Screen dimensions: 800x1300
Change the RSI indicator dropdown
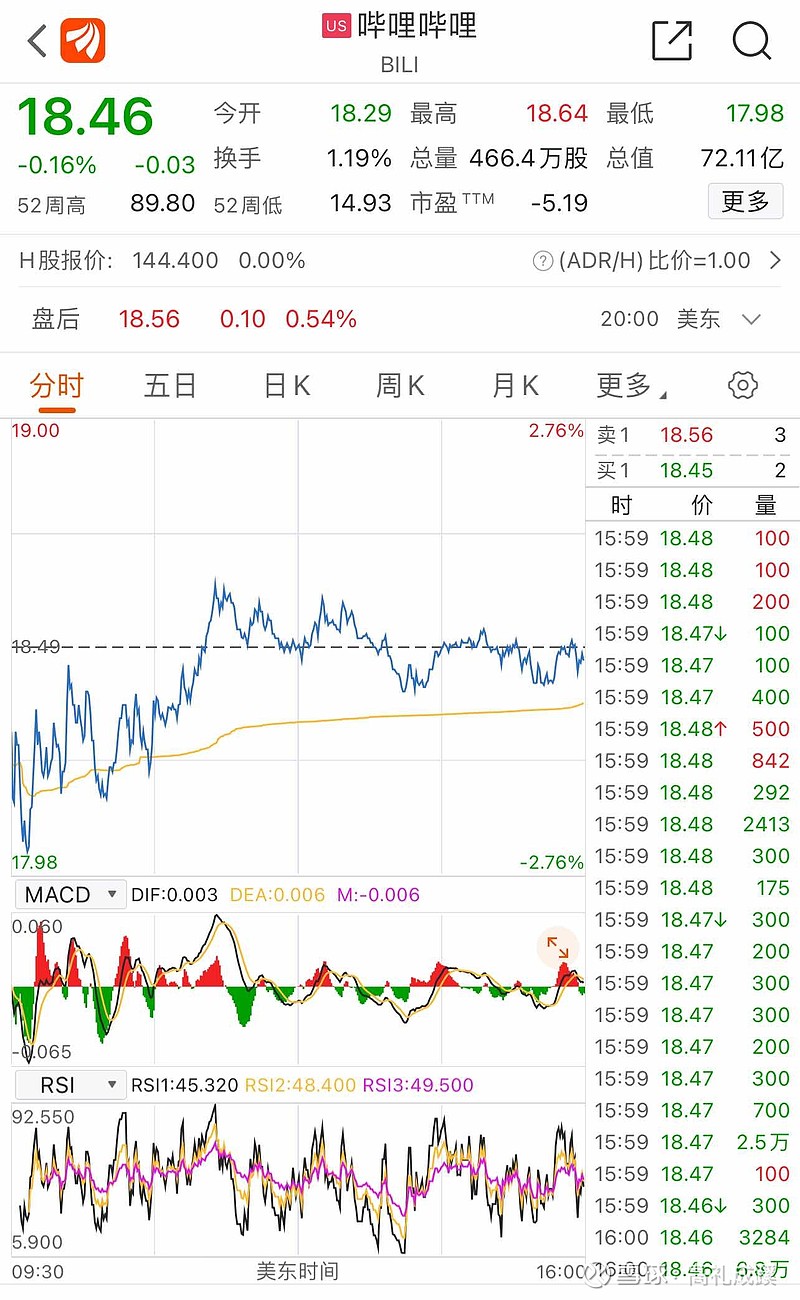point(70,1085)
